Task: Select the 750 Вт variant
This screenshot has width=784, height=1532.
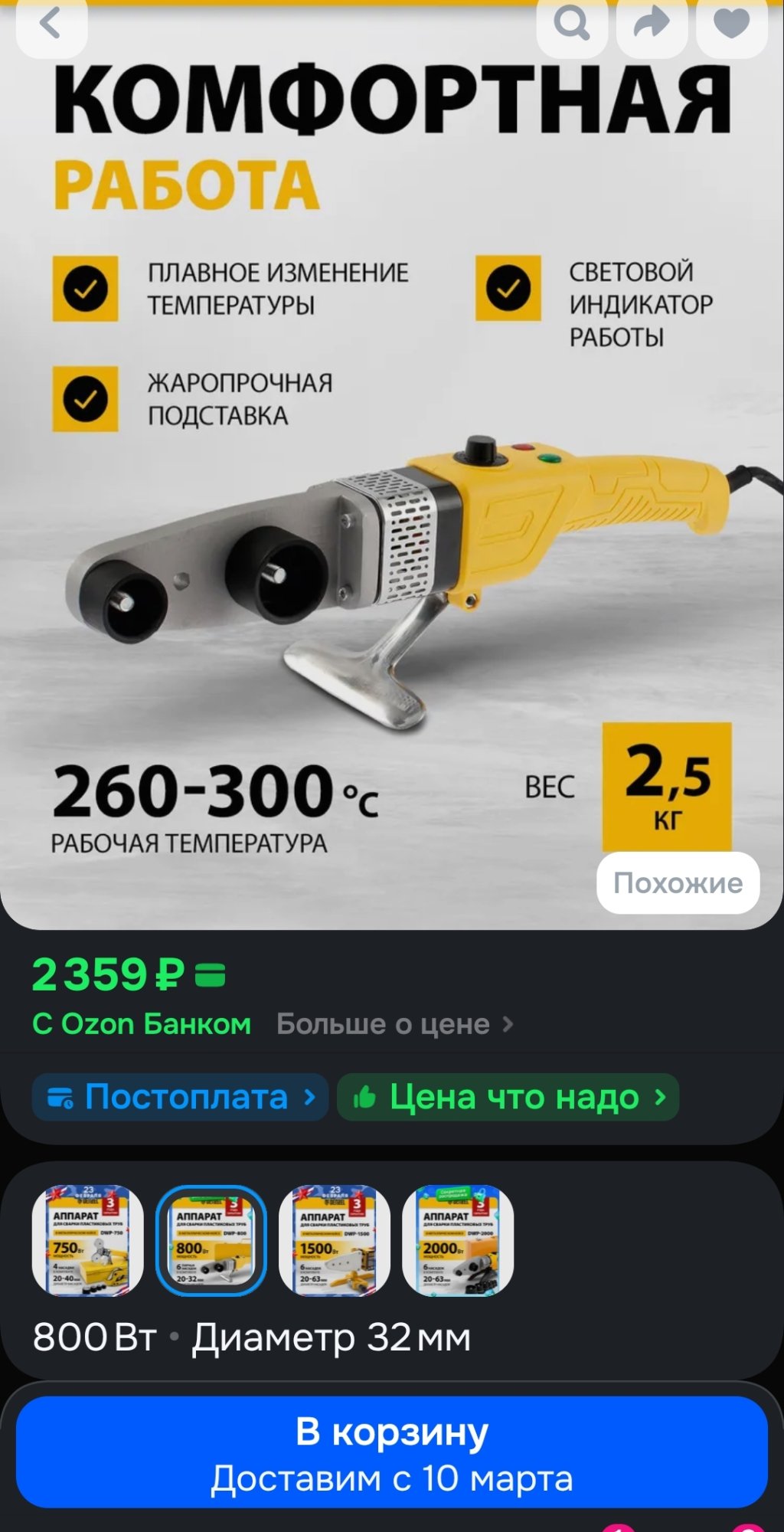Action: tap(87, 1241)
